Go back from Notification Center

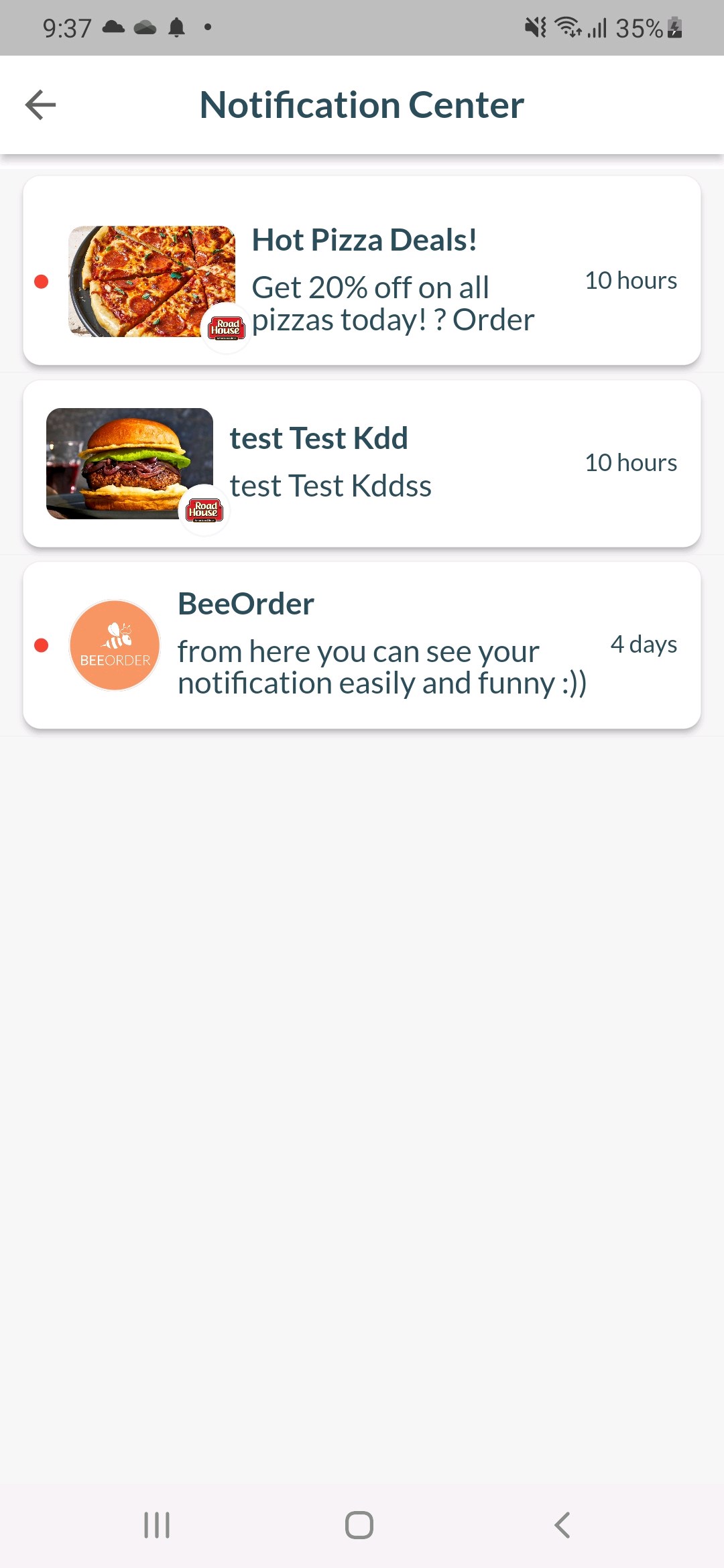[x=40, y=105]
